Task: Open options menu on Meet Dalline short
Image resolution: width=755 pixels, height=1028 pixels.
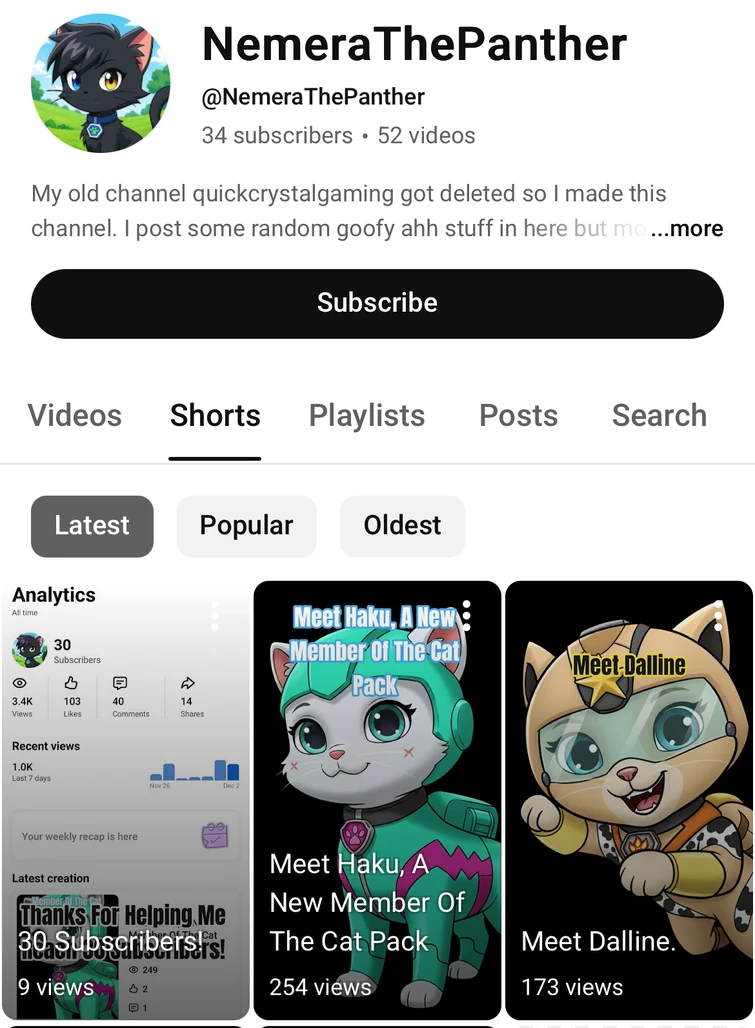Action: click(718, 616)
